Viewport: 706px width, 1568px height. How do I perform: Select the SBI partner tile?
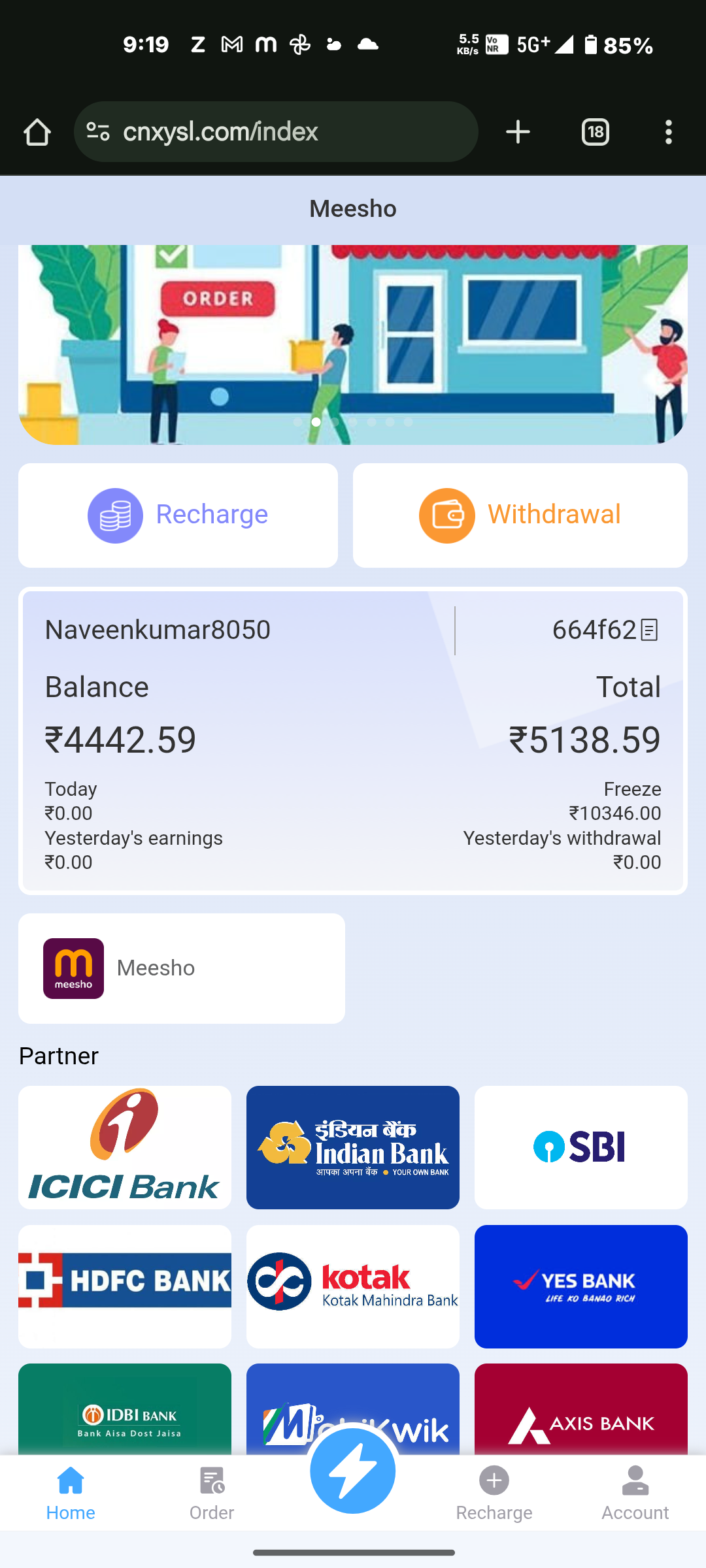pyautogui.click(x=580, y=1147)
